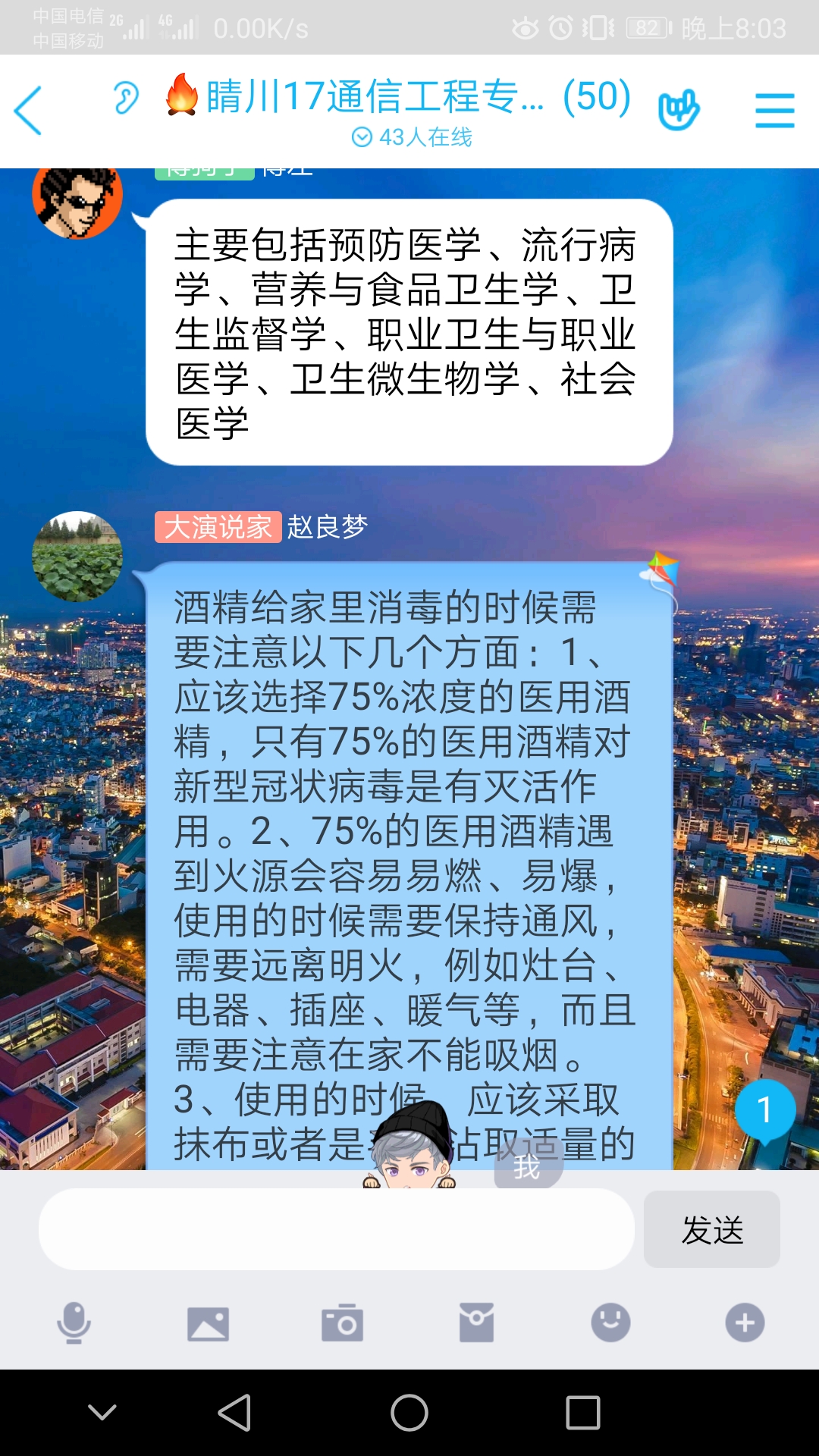Image resolution: width=819 pixels, height=1456 pixels.
Task: Open the photo gallery picker
Action: tap(208, 1323)
